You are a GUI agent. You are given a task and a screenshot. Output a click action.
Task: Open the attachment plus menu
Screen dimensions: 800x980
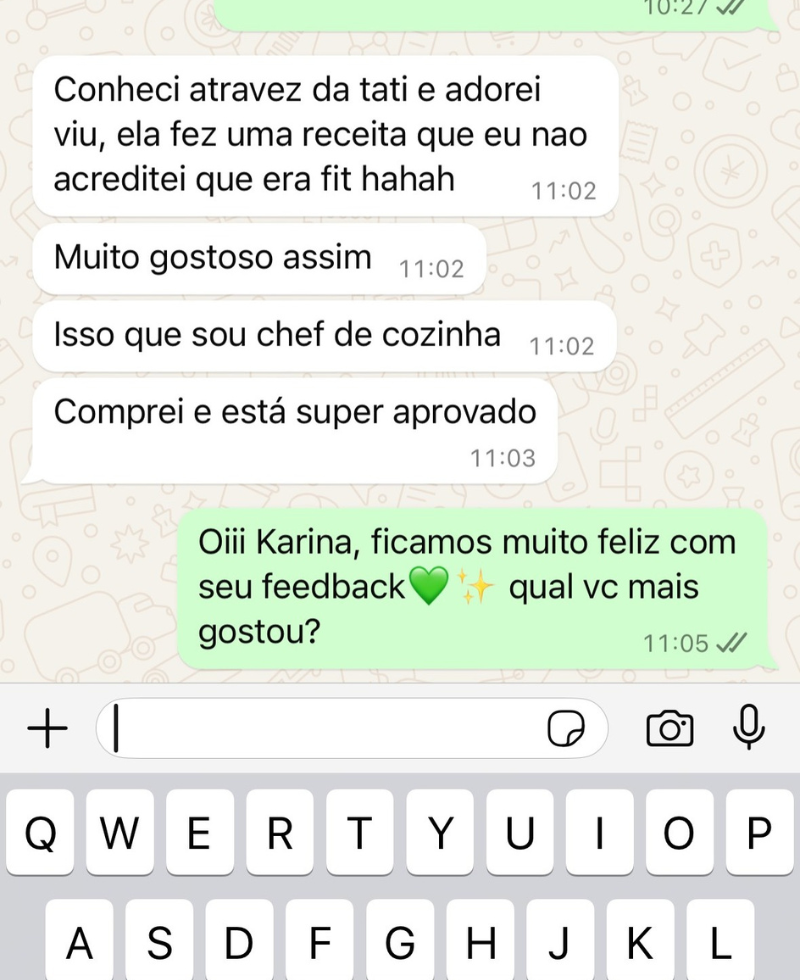point(46,729)
